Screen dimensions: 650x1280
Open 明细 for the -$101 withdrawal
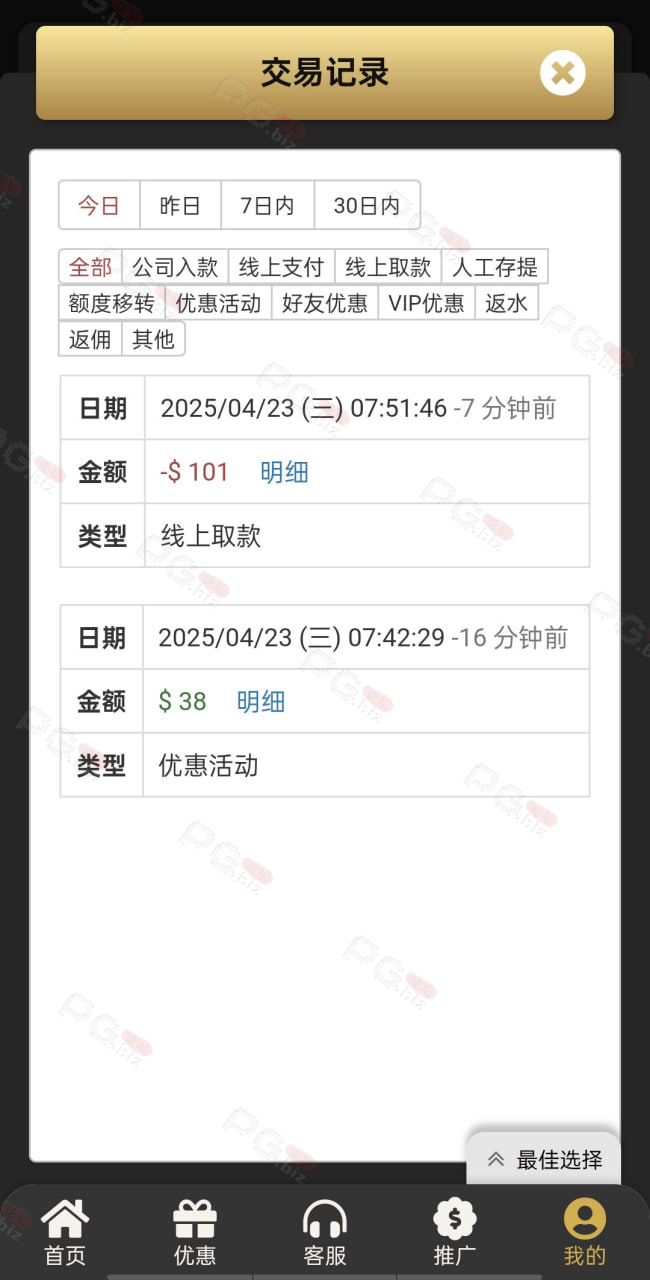click(x=284, y=472)
